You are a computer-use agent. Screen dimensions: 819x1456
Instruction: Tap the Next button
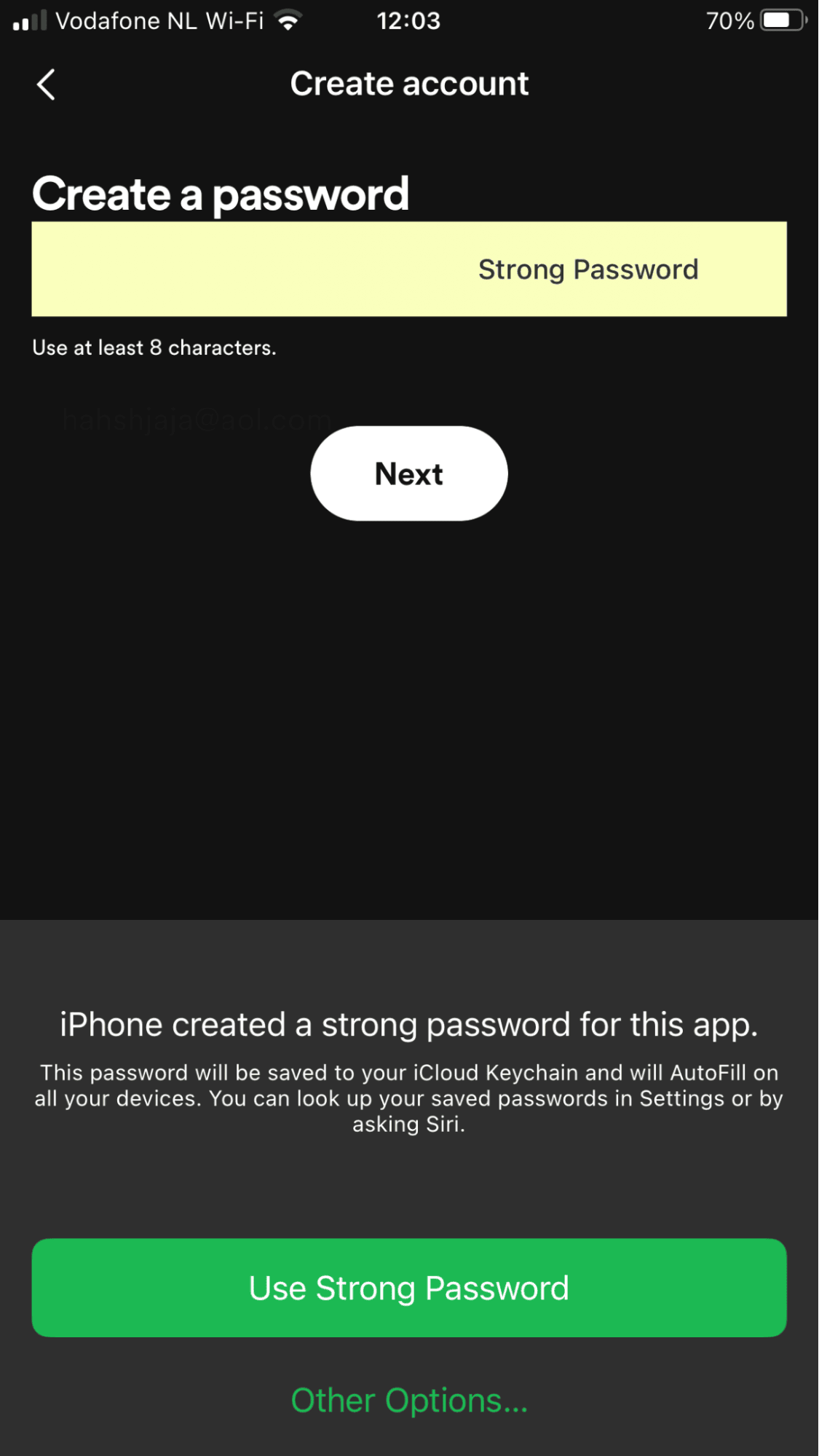coord(408,473)
